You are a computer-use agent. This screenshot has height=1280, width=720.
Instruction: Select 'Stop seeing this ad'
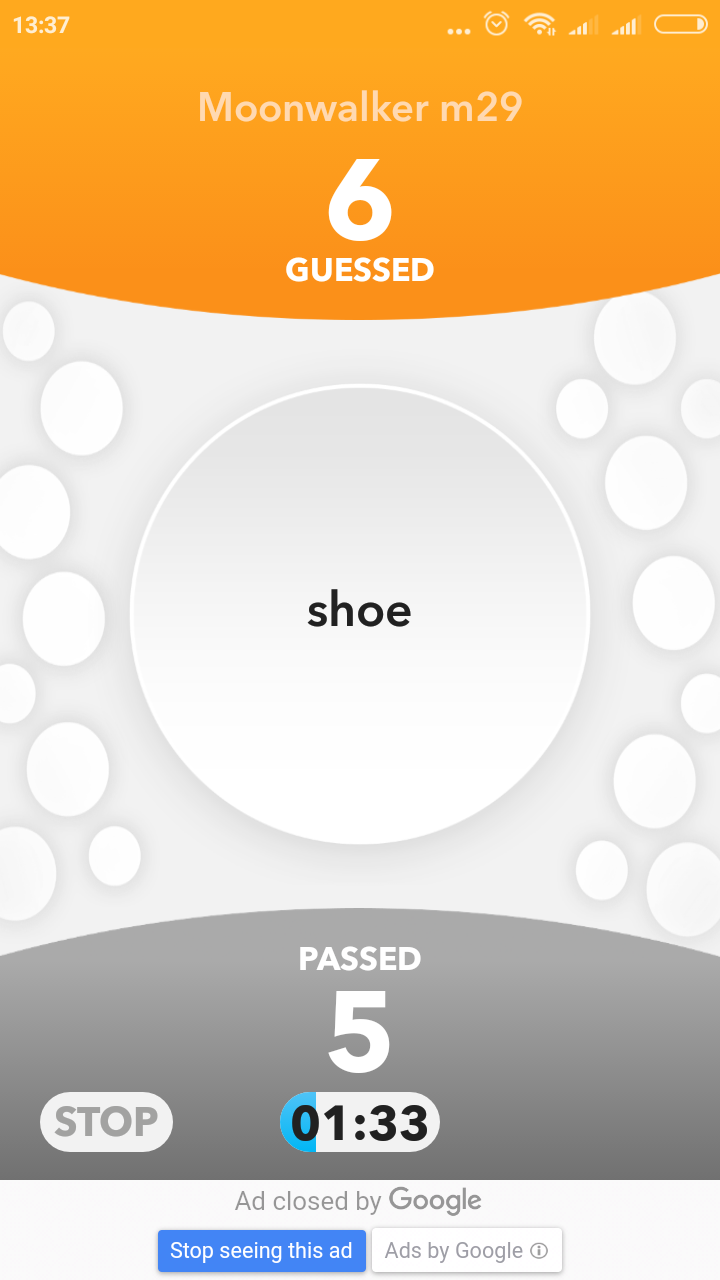coord(261,1250)
